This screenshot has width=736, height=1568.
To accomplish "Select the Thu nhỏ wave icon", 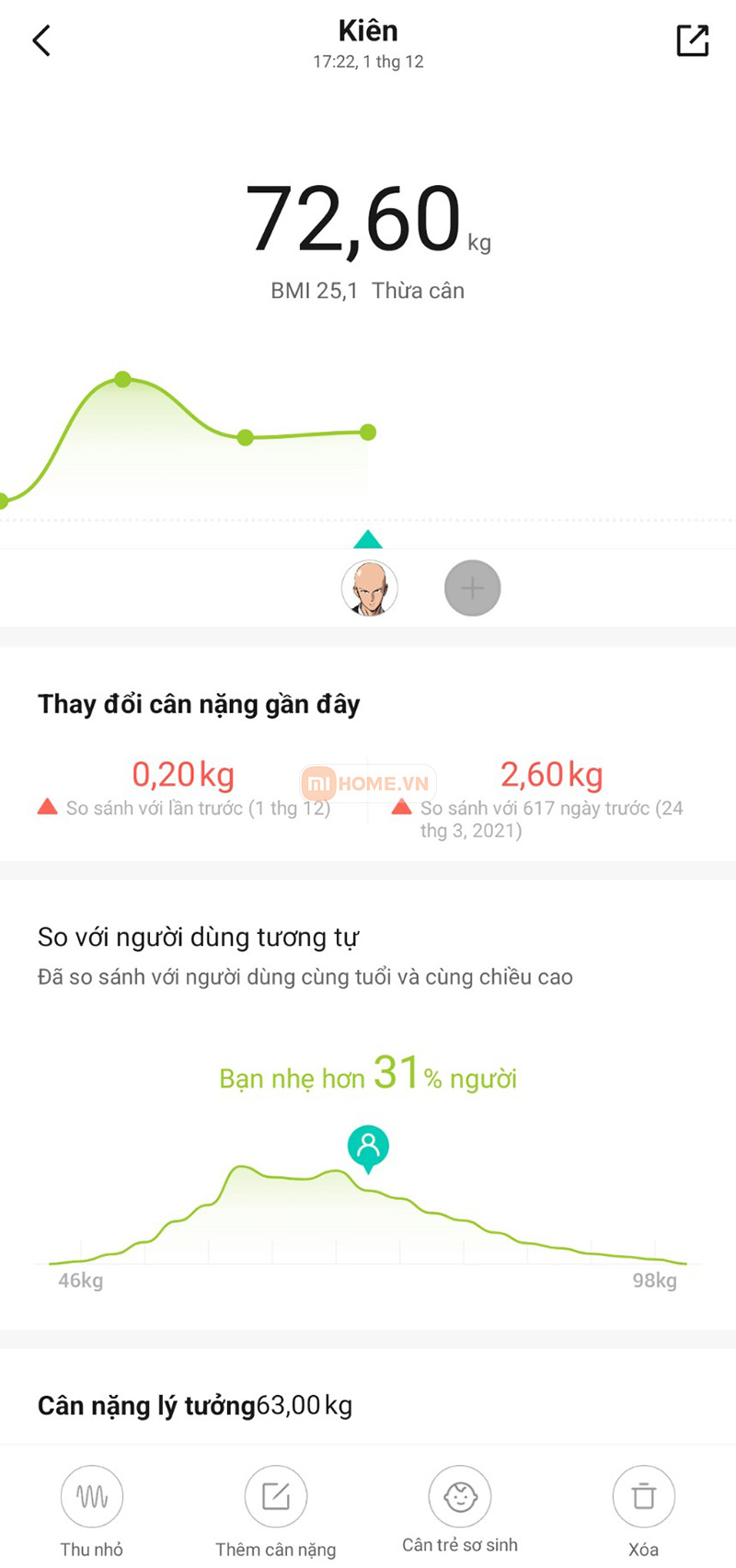I will coord(91,1496).
